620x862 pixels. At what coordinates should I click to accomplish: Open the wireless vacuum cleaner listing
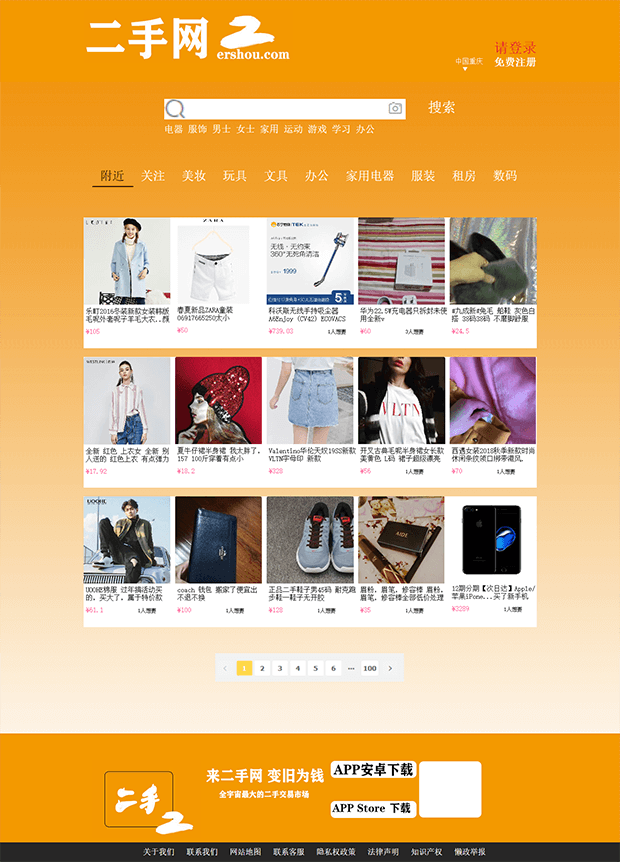311,262
